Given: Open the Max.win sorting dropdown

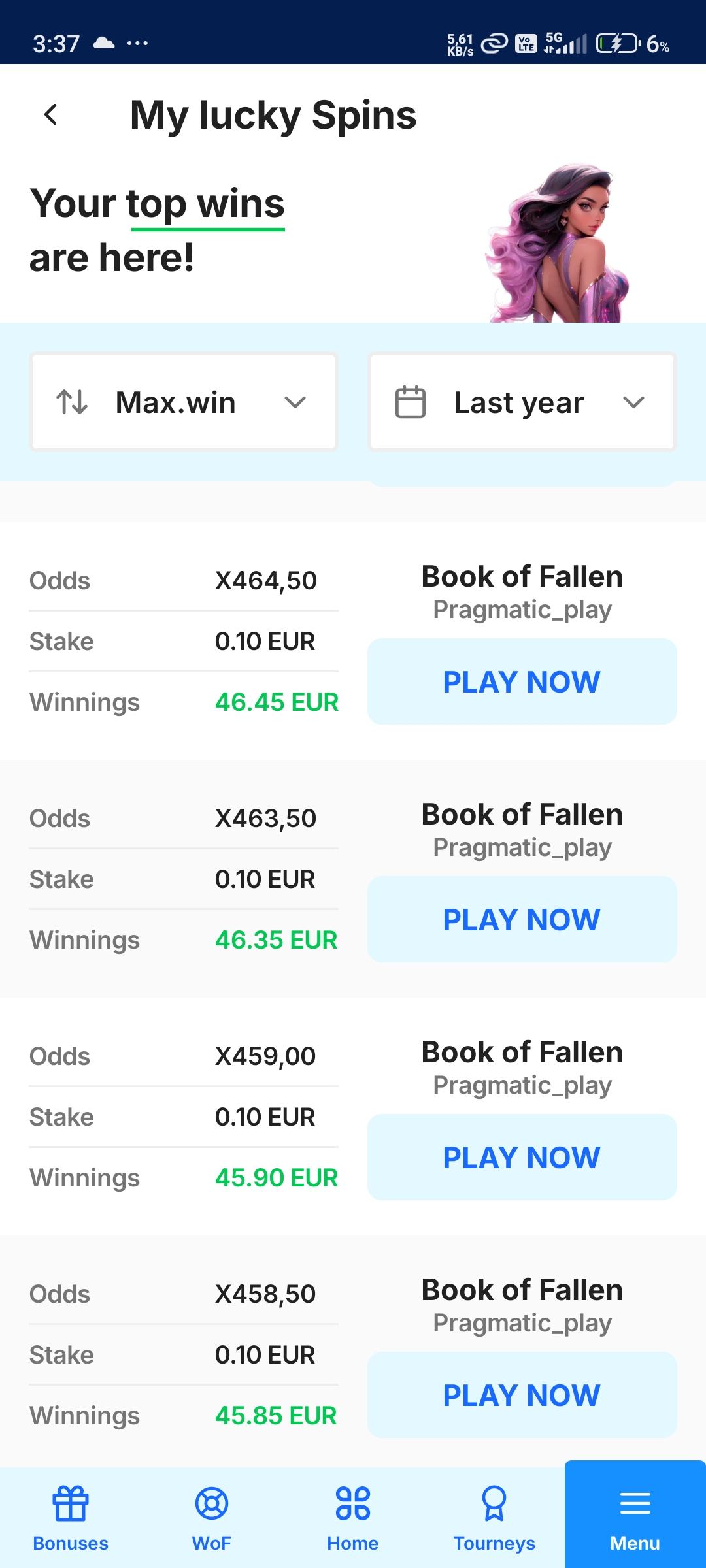Looking at the screenshot, I should [183, 402].
